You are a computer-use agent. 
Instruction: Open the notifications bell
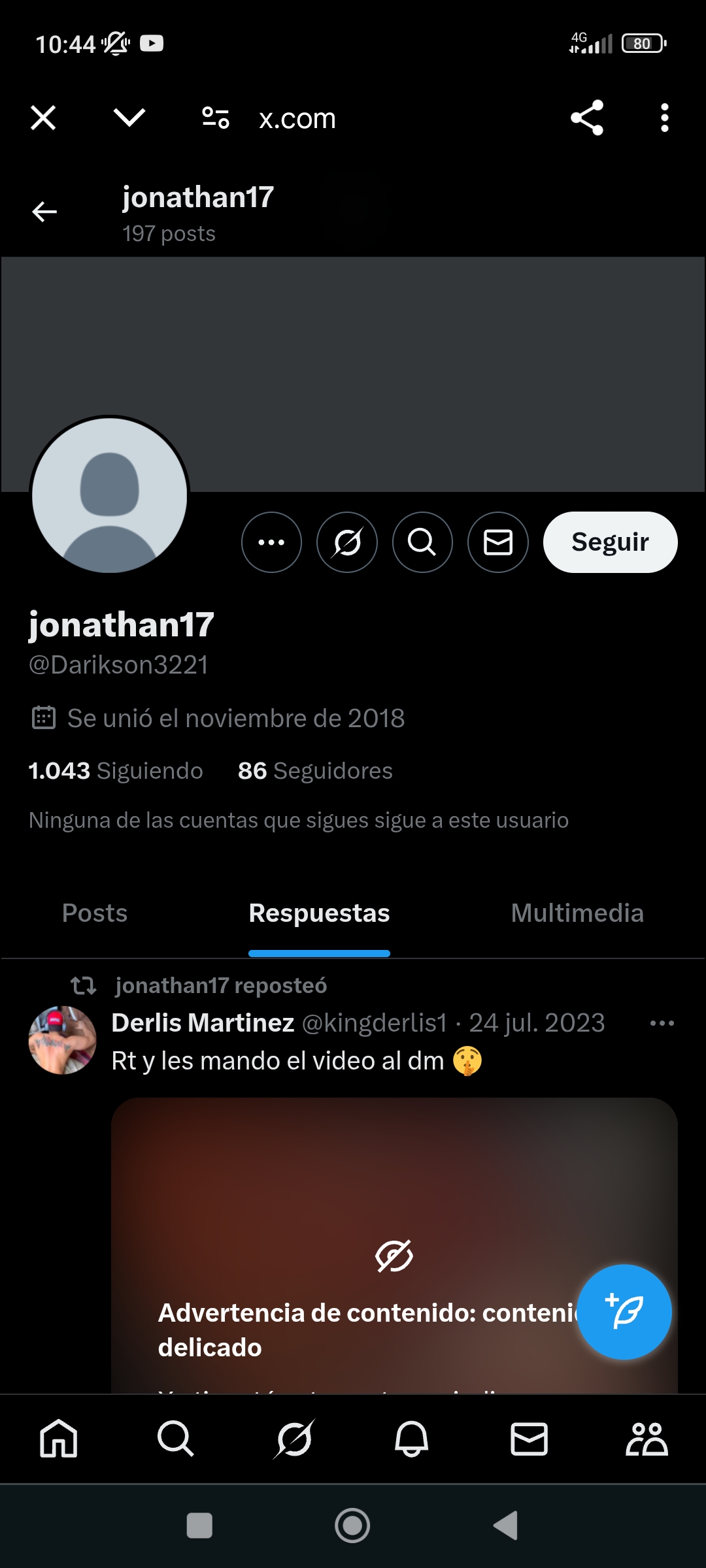[411, 1439]
